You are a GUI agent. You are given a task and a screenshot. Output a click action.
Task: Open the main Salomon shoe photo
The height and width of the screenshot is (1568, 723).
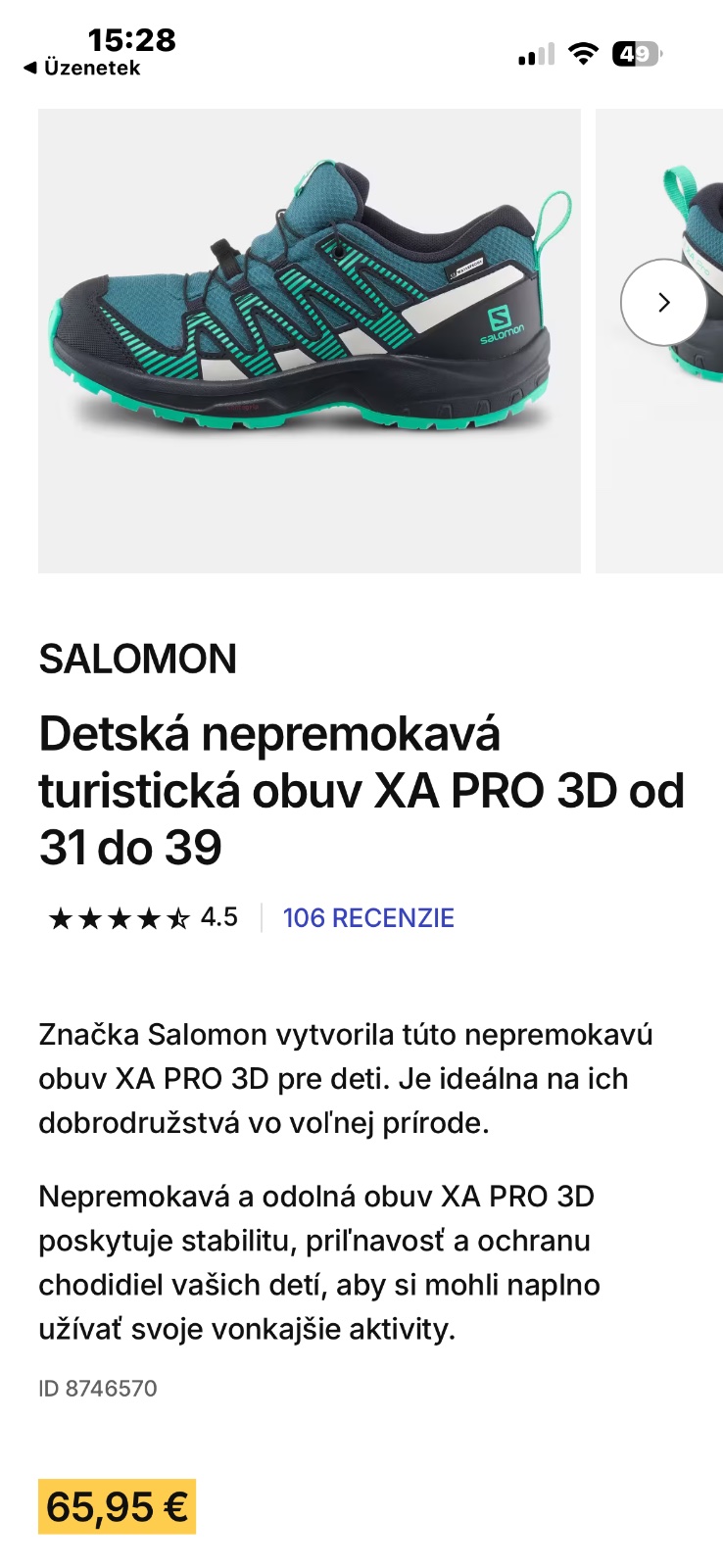pyautogui.click(x=310, y=340)
